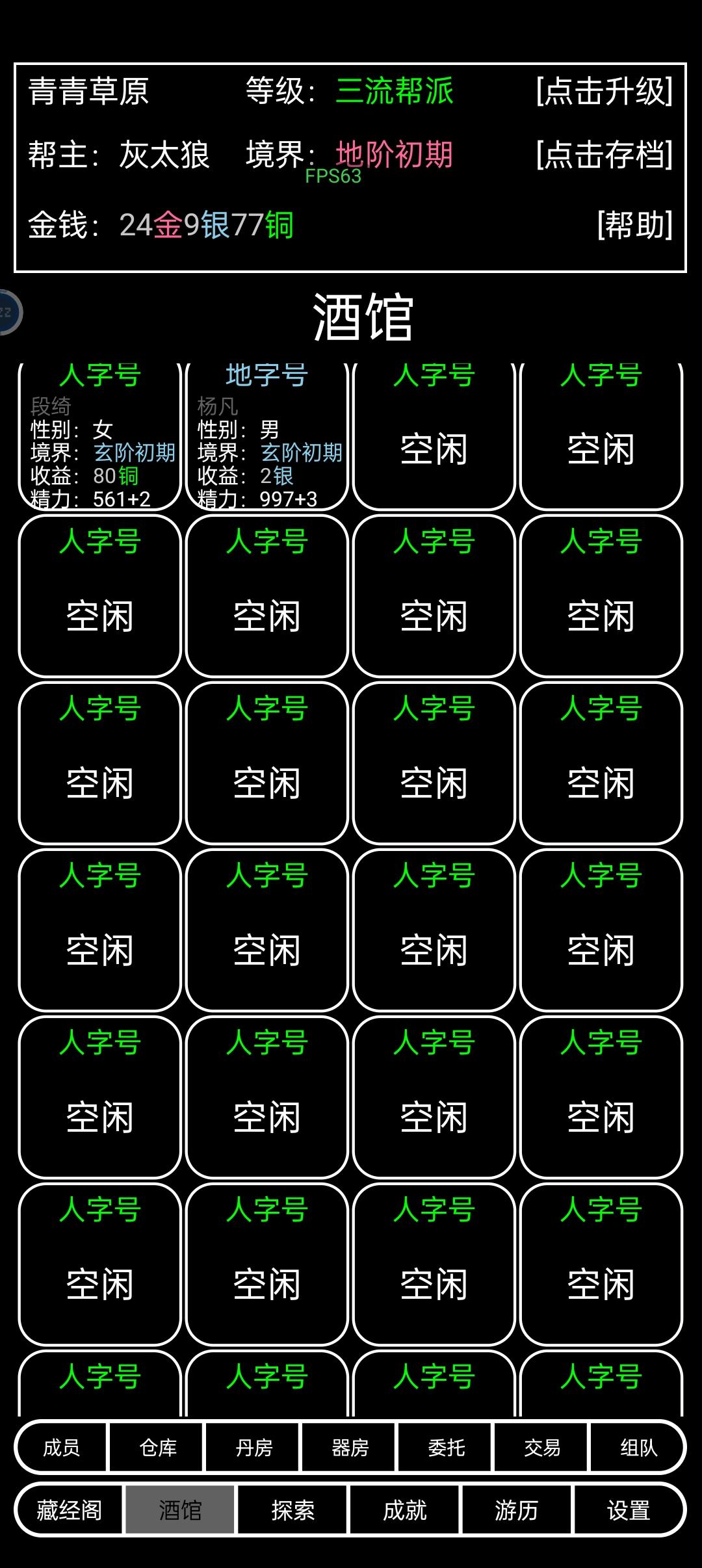Open the 藏经阁 tab
The image size is (702, 1568).
tap(70, 1509)
